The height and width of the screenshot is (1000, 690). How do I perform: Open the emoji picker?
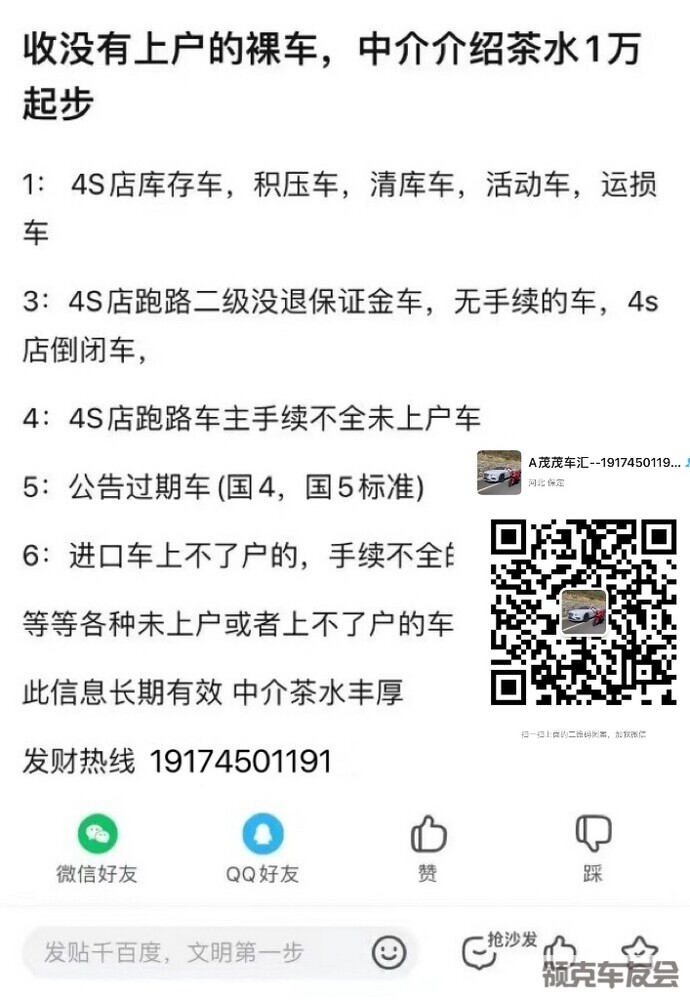[x=389, y=952]
